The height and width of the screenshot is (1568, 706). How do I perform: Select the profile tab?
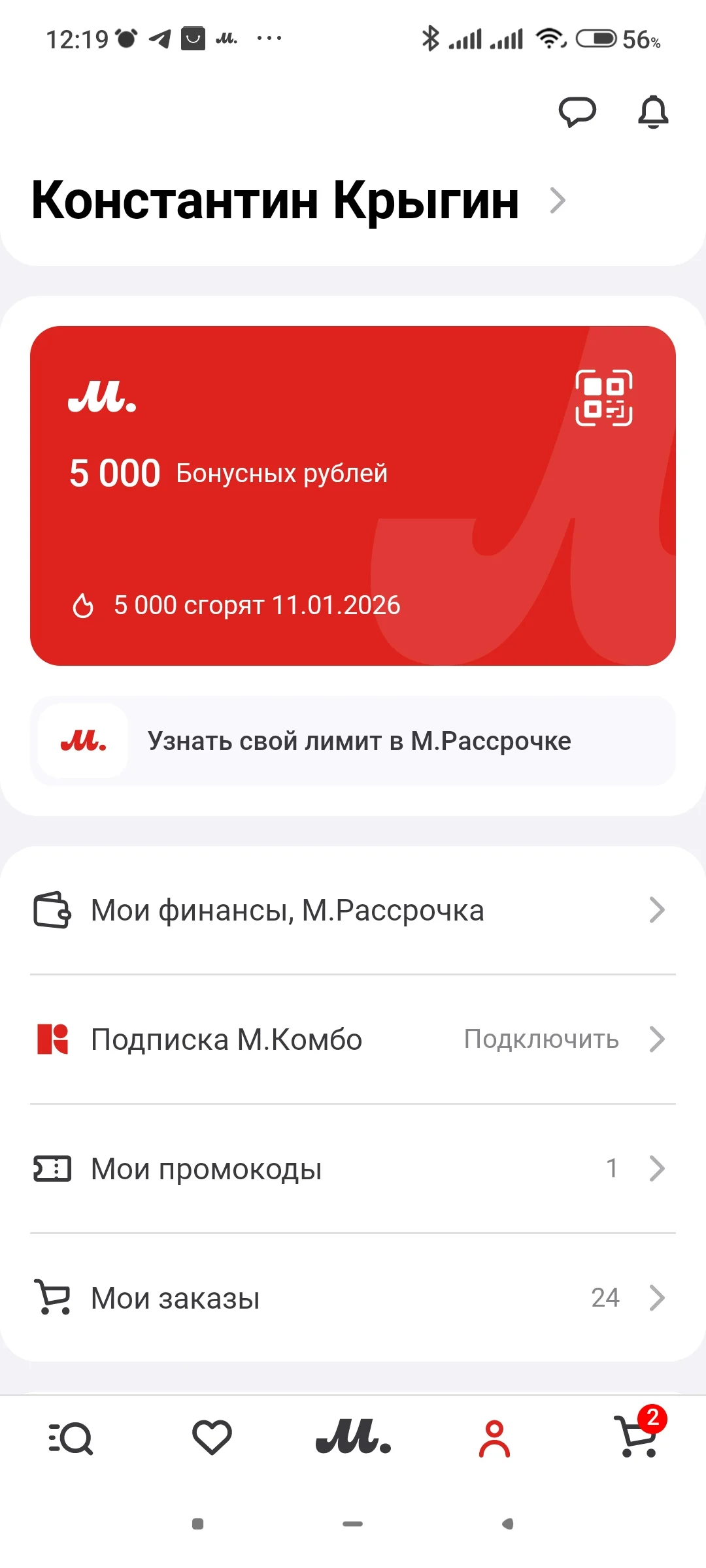pyautogui.click(x=494, y=1439)
